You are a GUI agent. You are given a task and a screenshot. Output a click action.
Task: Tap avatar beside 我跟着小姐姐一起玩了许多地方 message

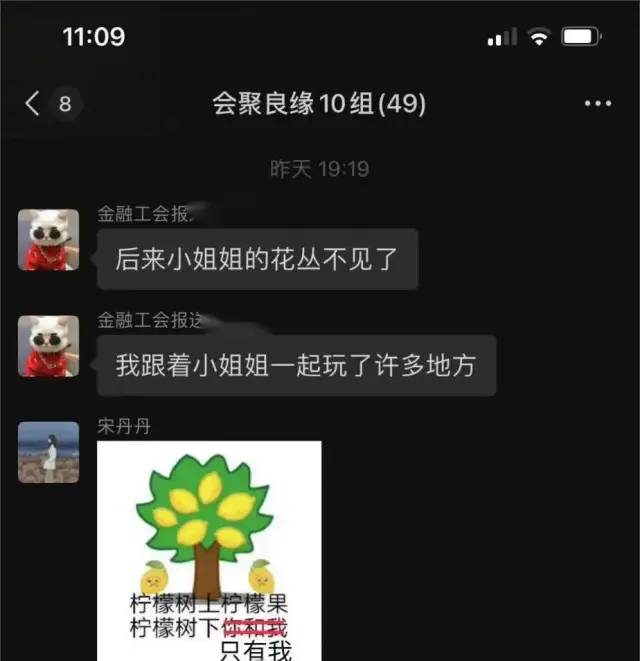click(48, 346)
